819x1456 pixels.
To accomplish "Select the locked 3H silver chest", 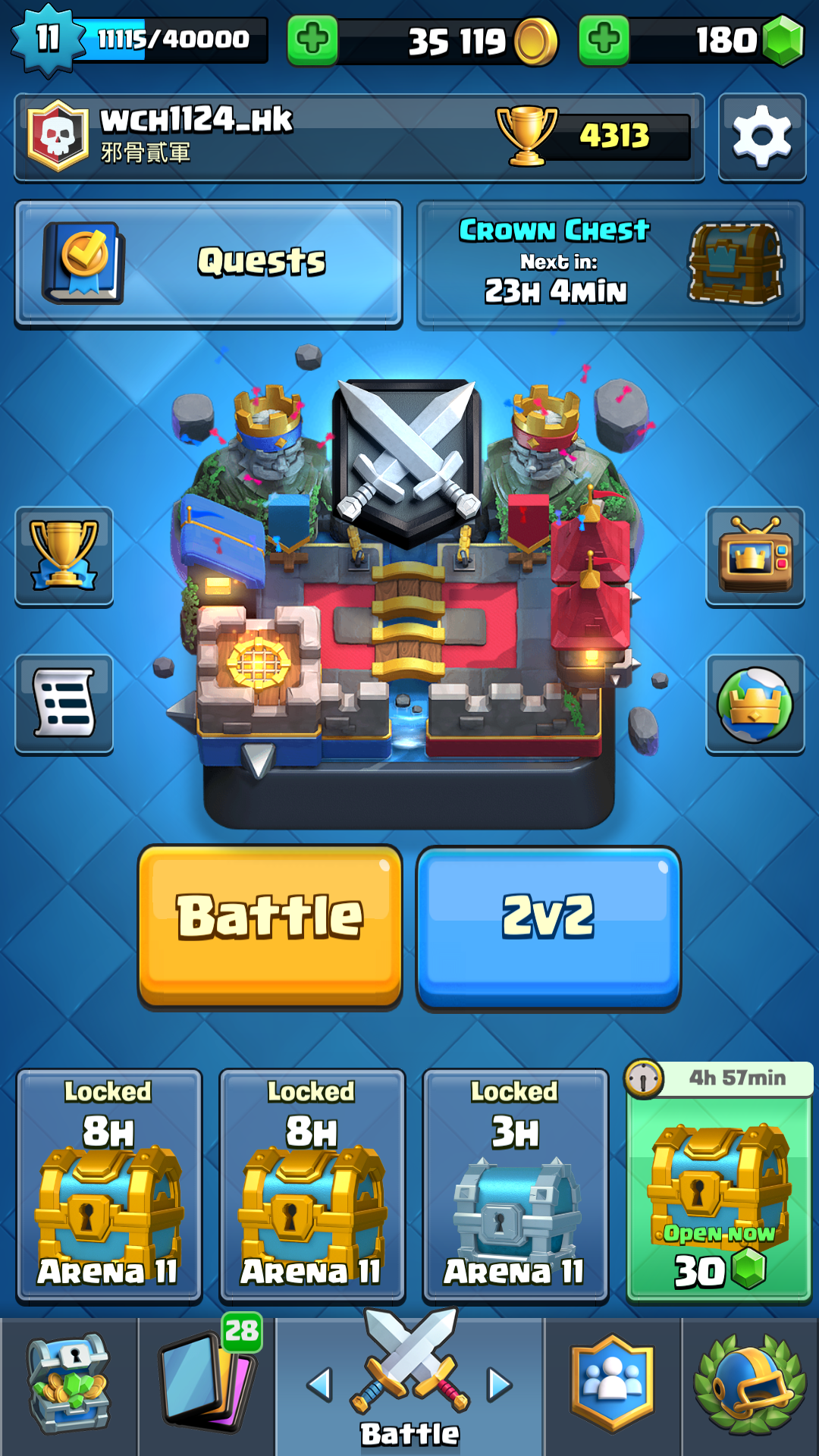I will [x=516, y=1186].
